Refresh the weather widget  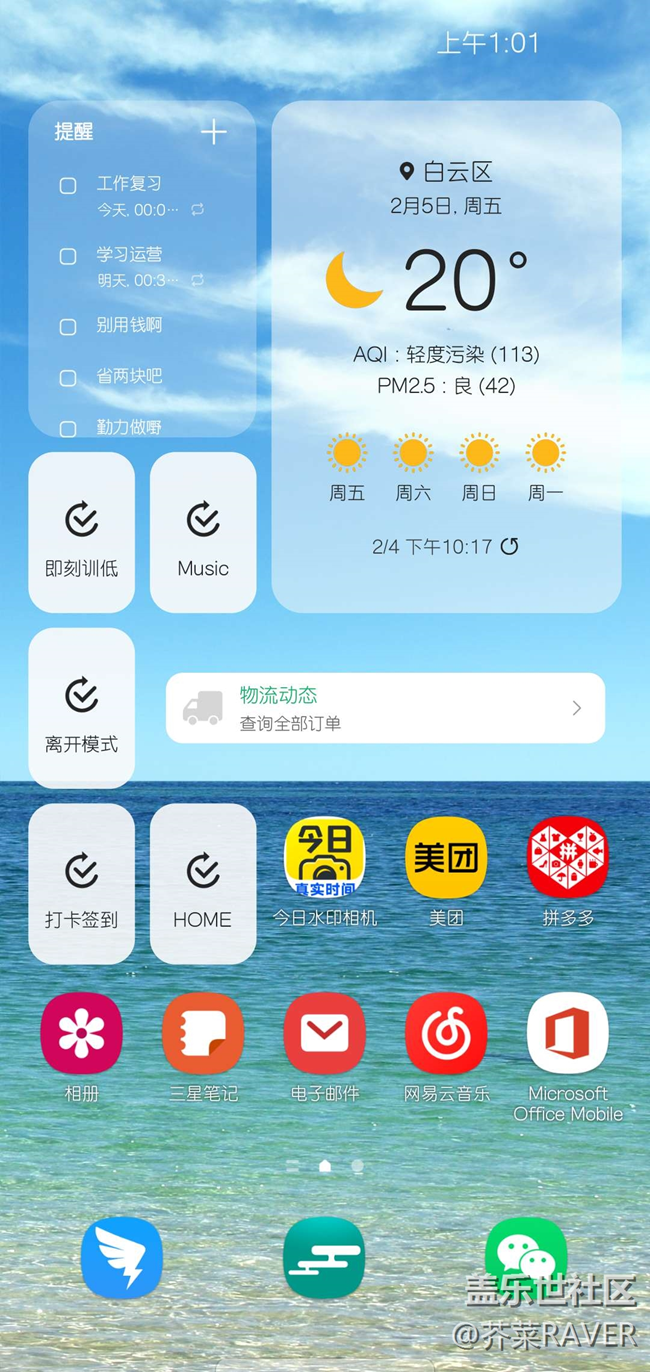point(509,546)
